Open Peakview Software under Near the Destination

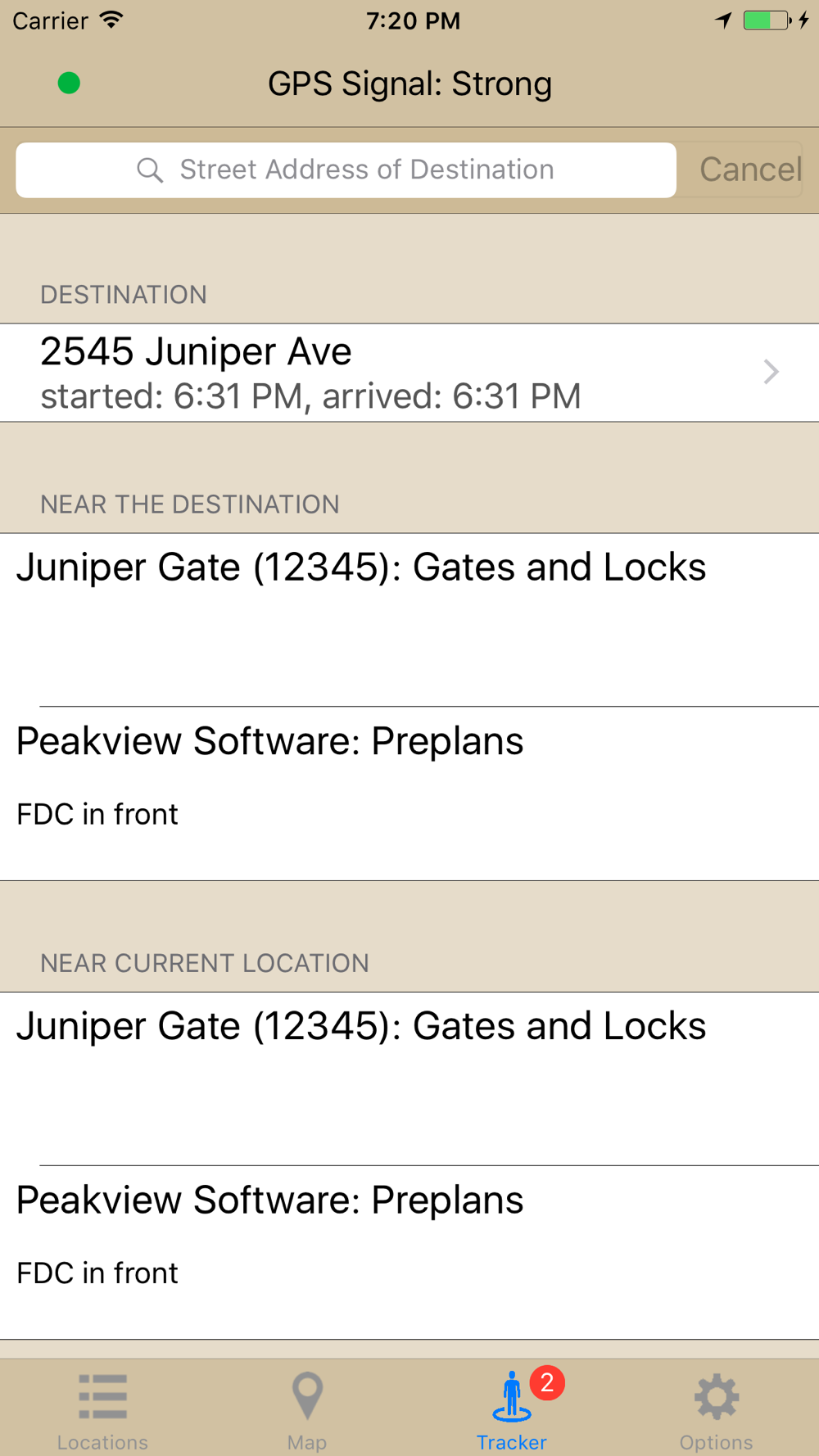[x=409, y=794]
